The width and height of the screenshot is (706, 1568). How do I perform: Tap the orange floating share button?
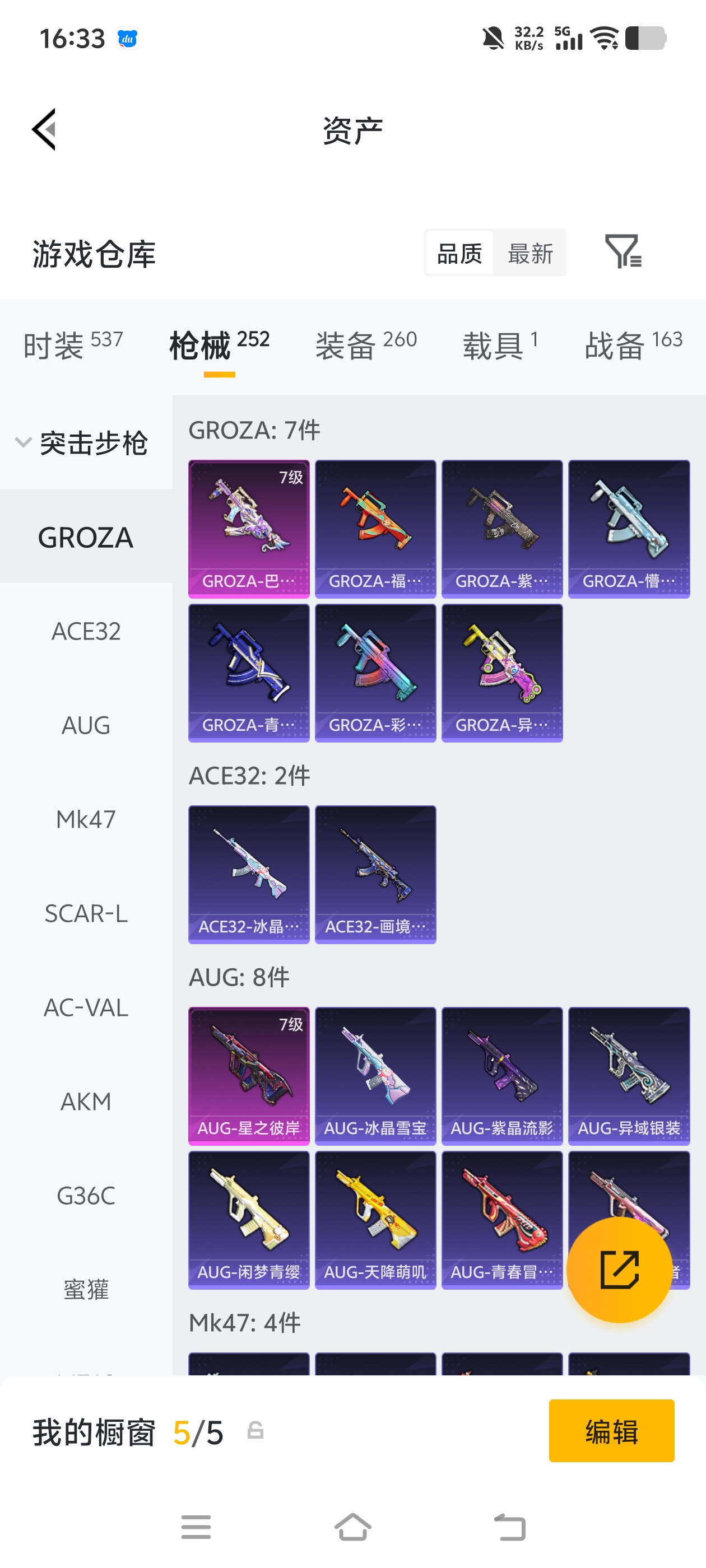tap(619, 1270)
